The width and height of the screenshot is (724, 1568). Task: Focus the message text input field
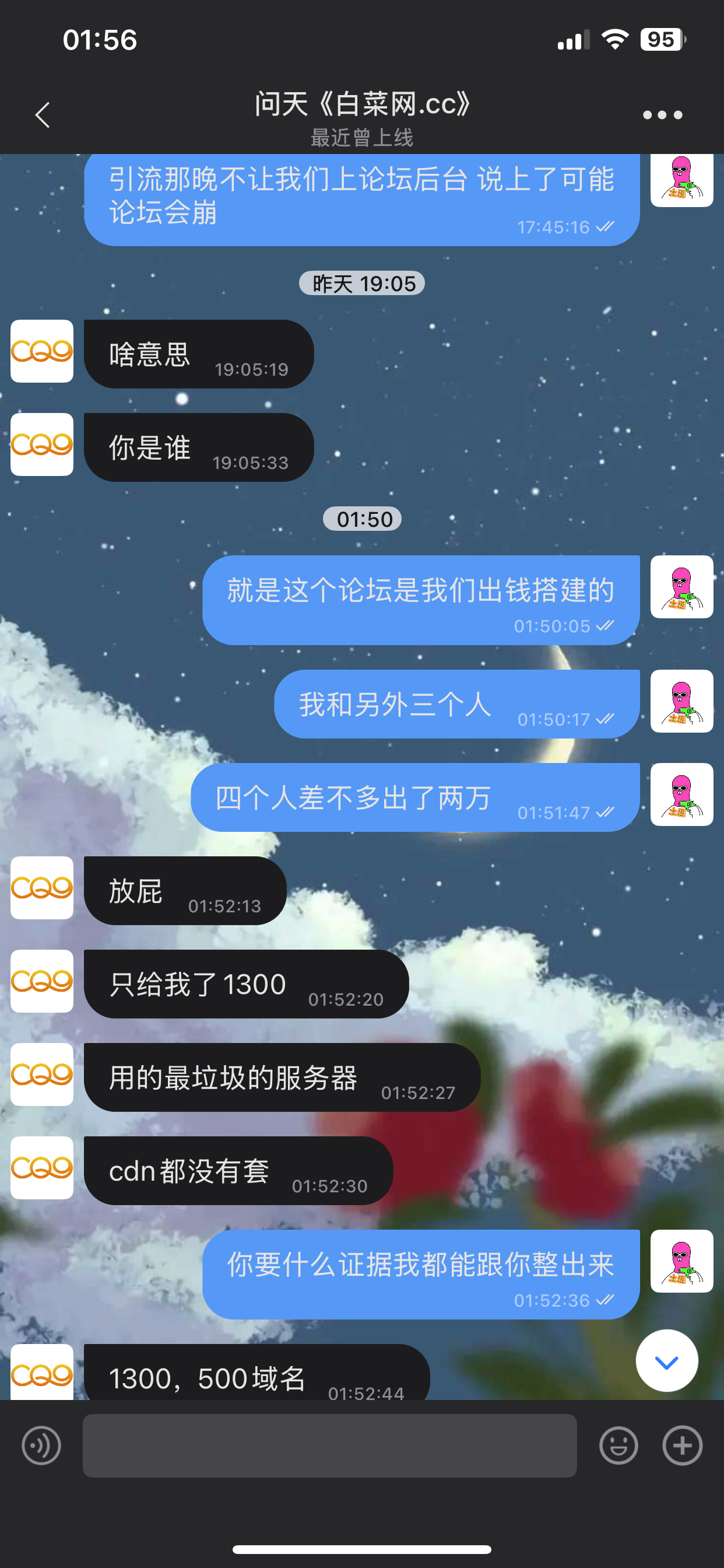(x=330, y=1445)
